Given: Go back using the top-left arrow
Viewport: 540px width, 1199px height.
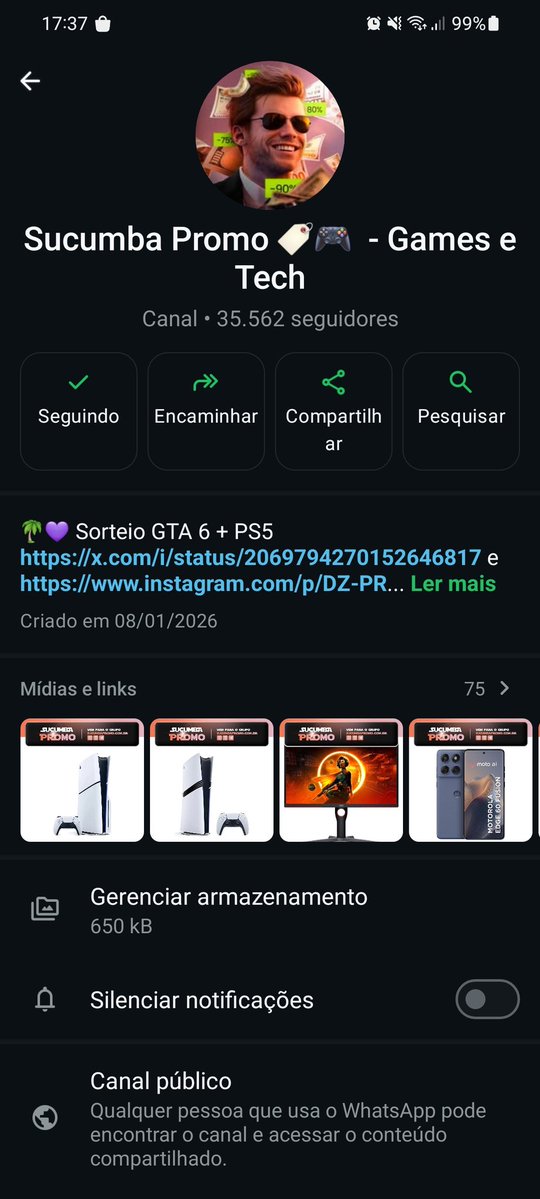Looking at the screenshot, I should point(30,81).
